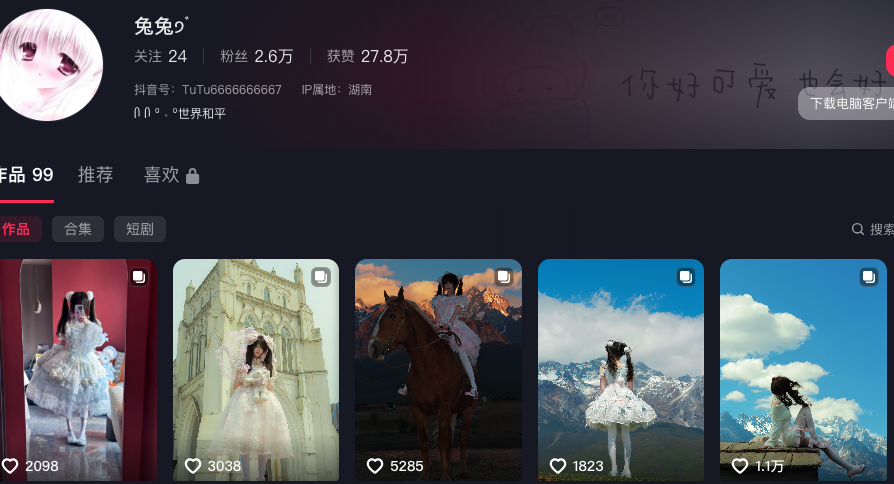894x484 pixels.
Task: Switch to the 作品 99 tab
Action: [x=27, y=175]
